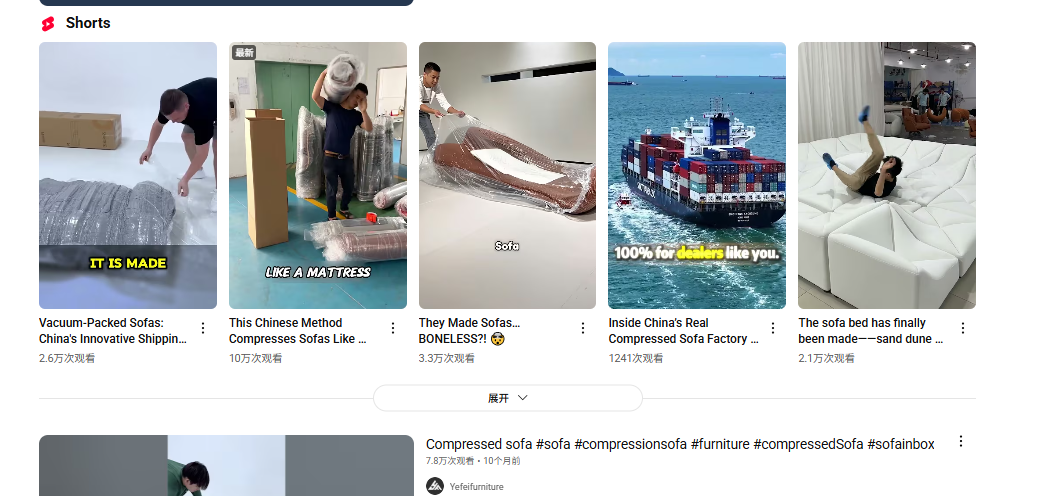Open more options for Vacuum-Packed Sofas short
This screenshot has width=1057, height=496.
point(203,328)
